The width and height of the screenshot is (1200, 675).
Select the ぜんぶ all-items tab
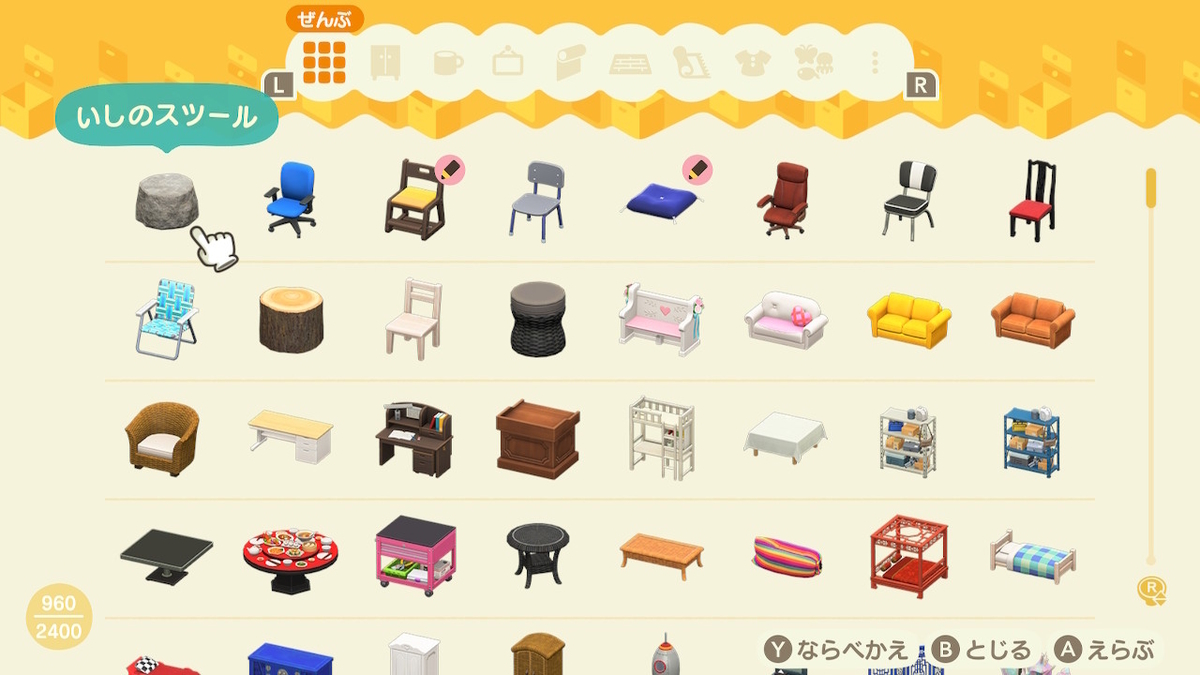click(324, 63)
